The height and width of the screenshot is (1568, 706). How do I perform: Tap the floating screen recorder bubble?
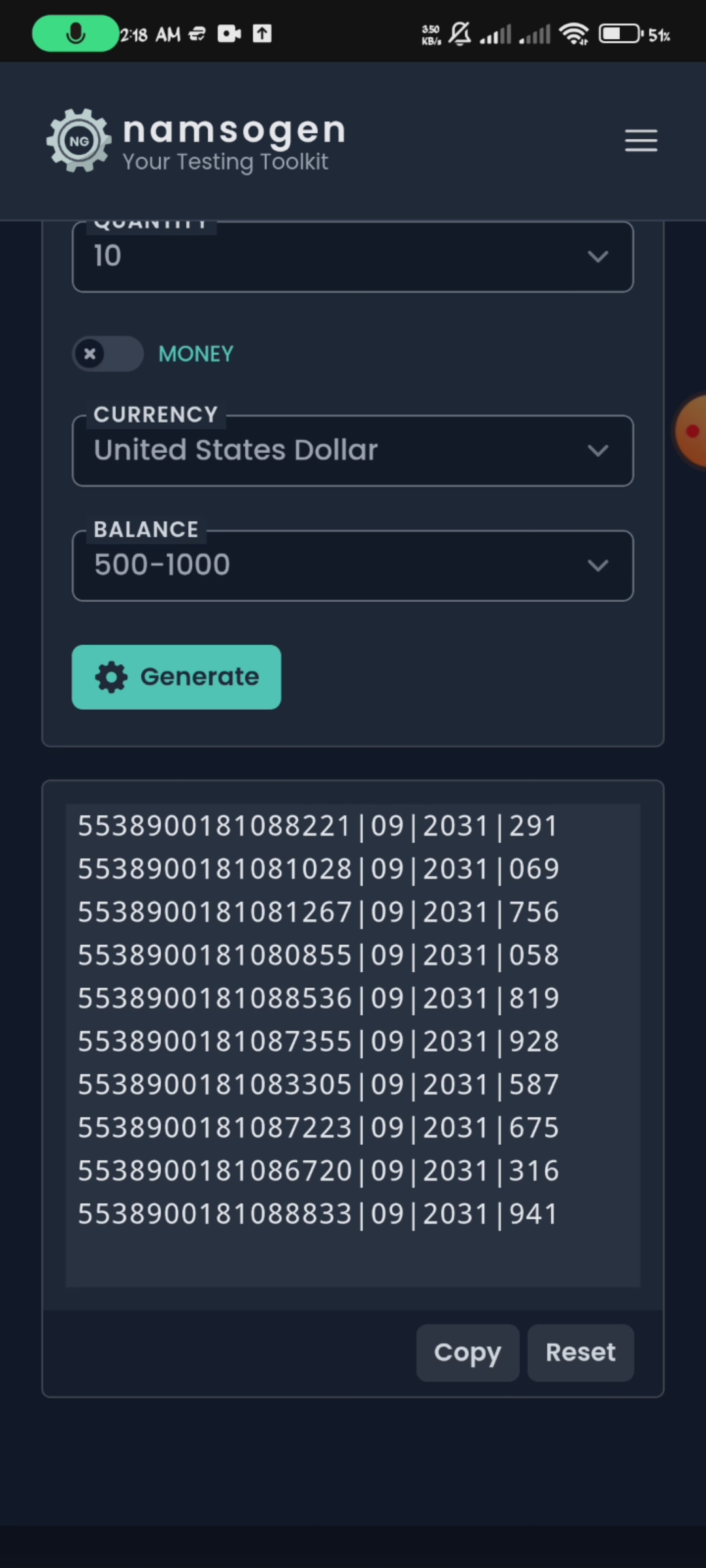(692, 431)
